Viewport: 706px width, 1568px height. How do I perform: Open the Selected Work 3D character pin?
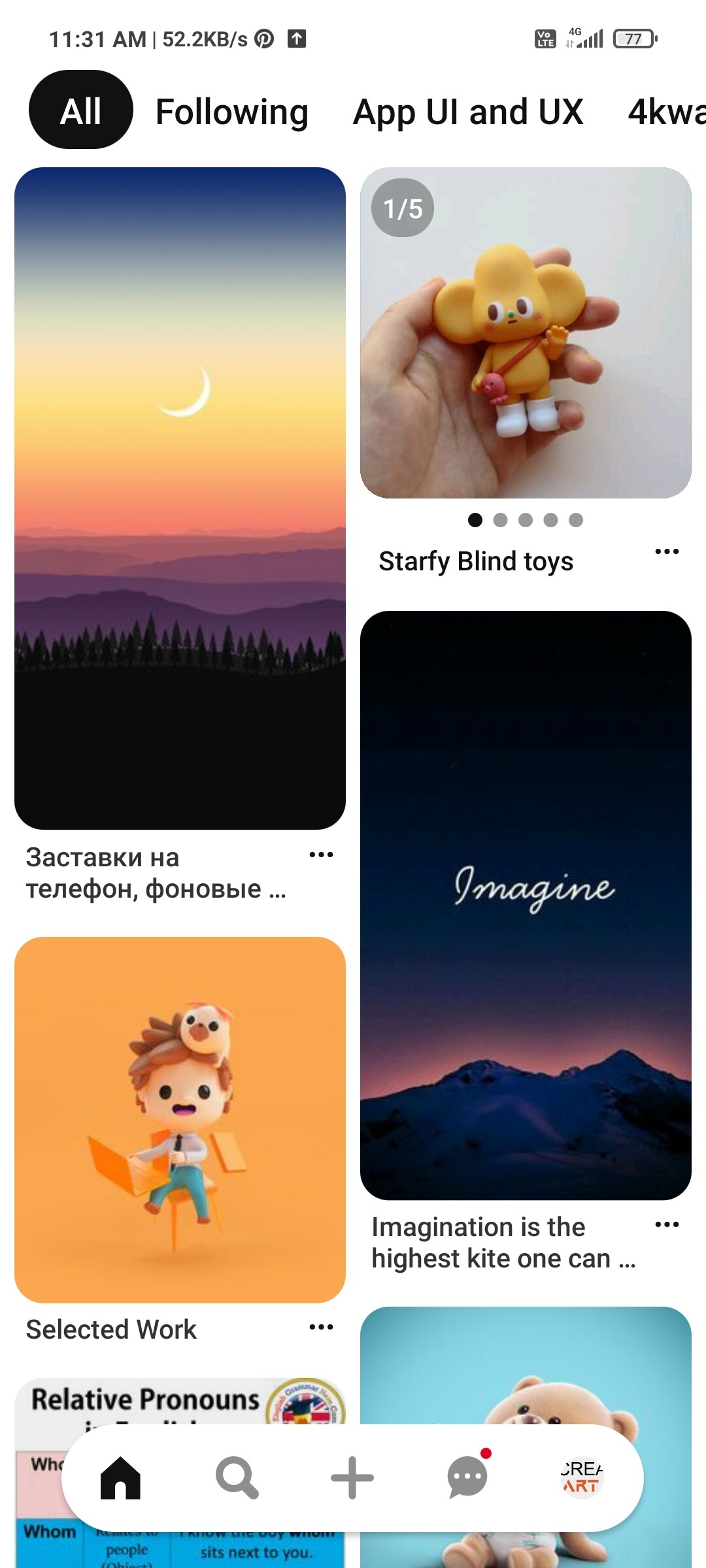pyautogui.click(x=180, y=1119)
